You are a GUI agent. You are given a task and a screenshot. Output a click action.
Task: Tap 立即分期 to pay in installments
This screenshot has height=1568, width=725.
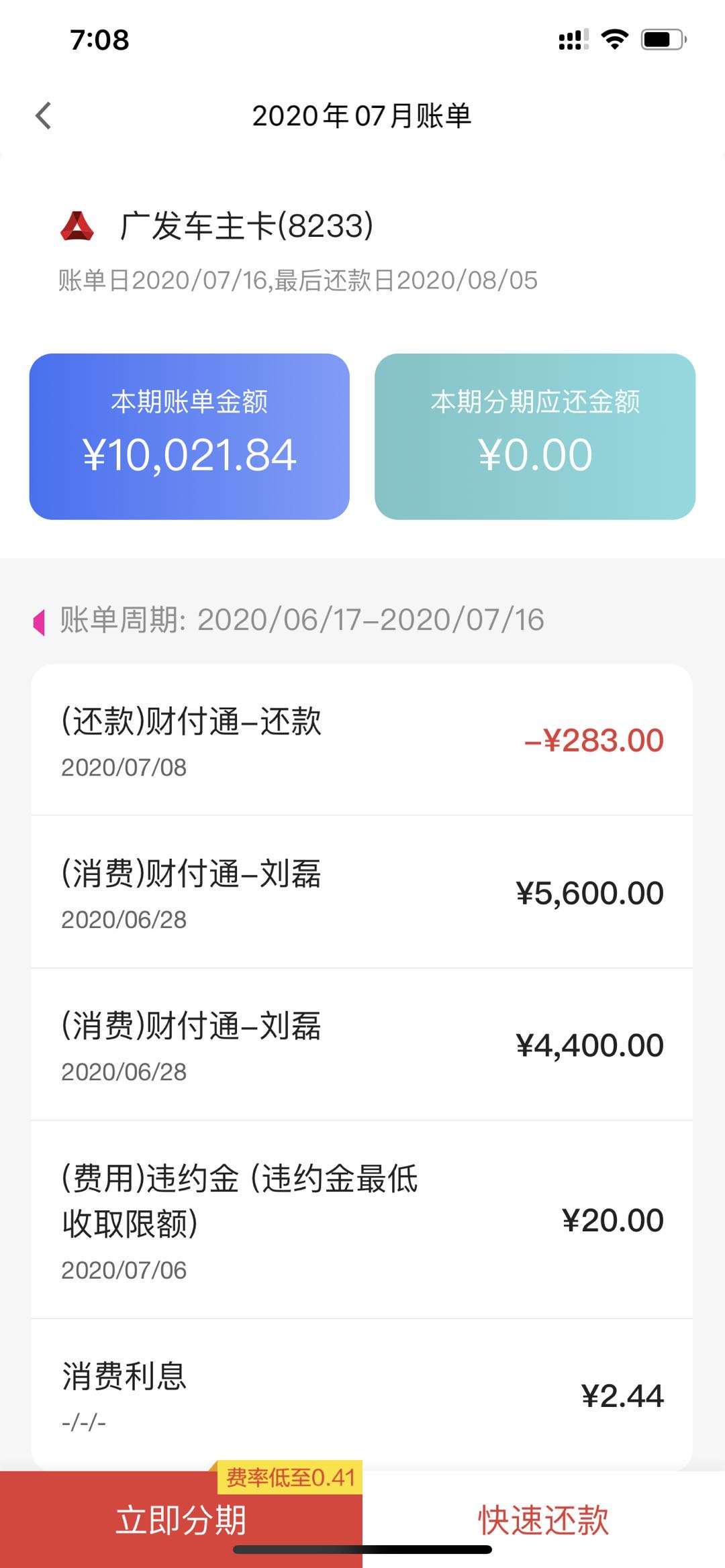pos(181,1520)
